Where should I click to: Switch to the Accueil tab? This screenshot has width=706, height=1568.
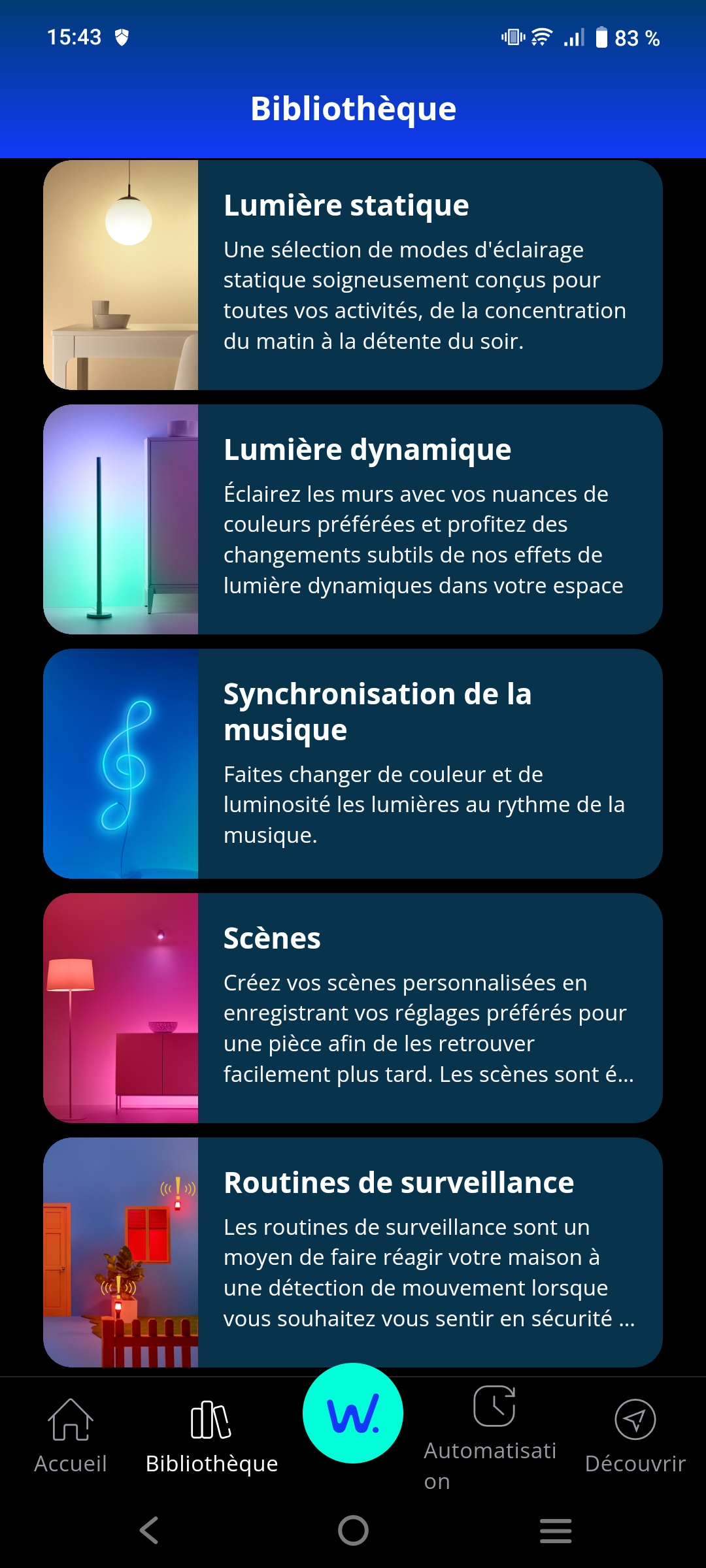click(71, 1435)
